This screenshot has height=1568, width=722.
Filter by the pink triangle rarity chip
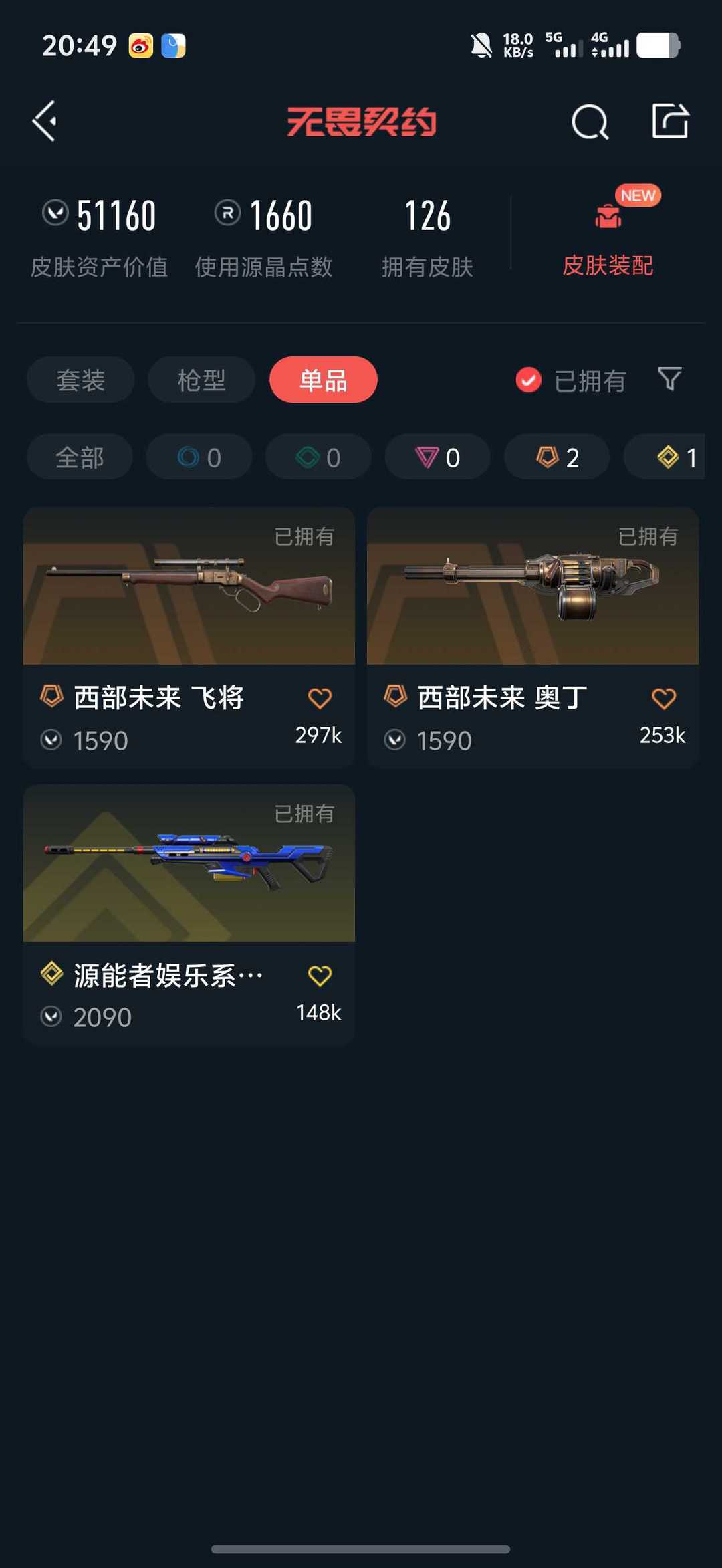437,457
